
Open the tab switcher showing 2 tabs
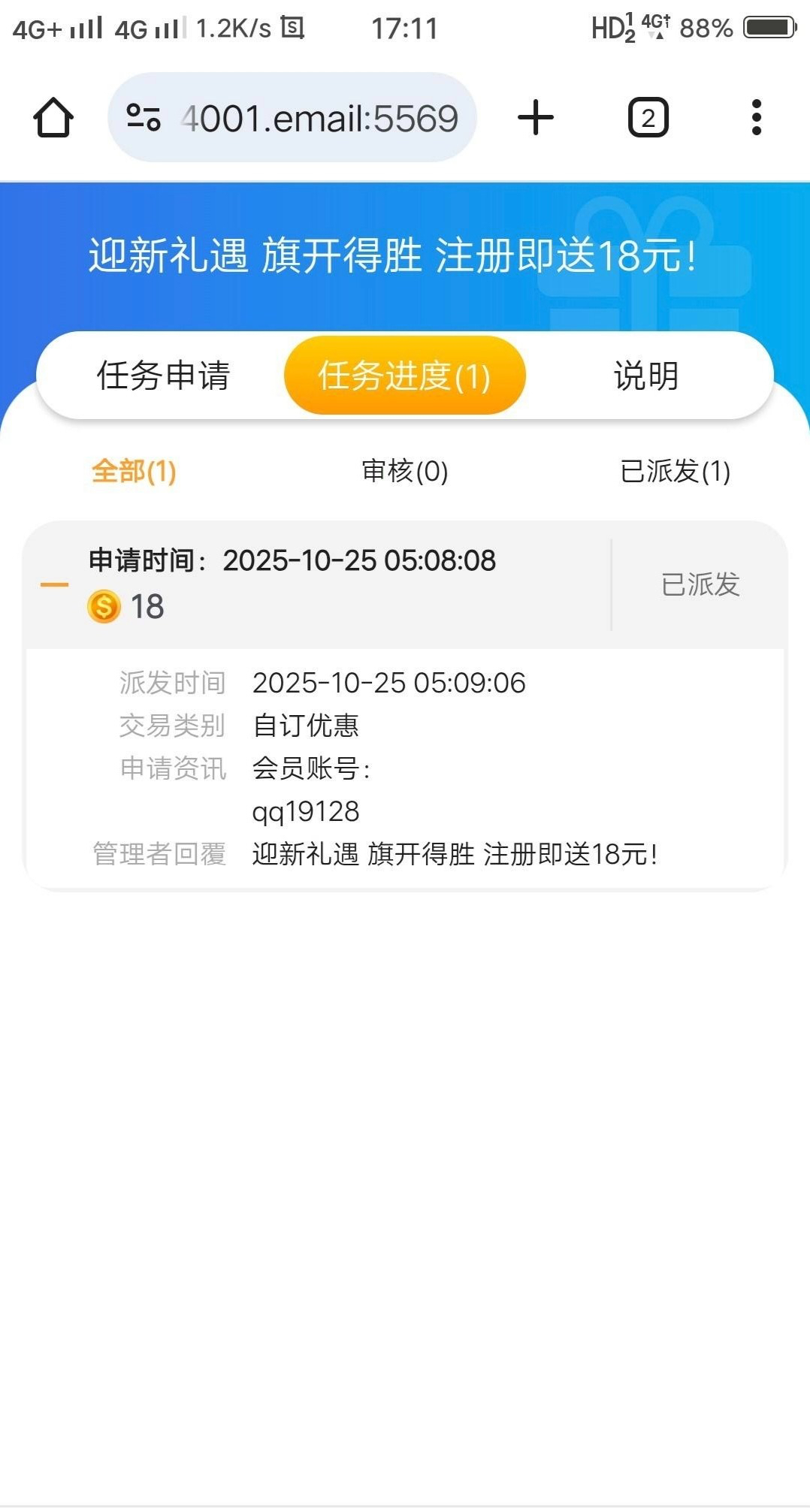click(x=648, y=118)
